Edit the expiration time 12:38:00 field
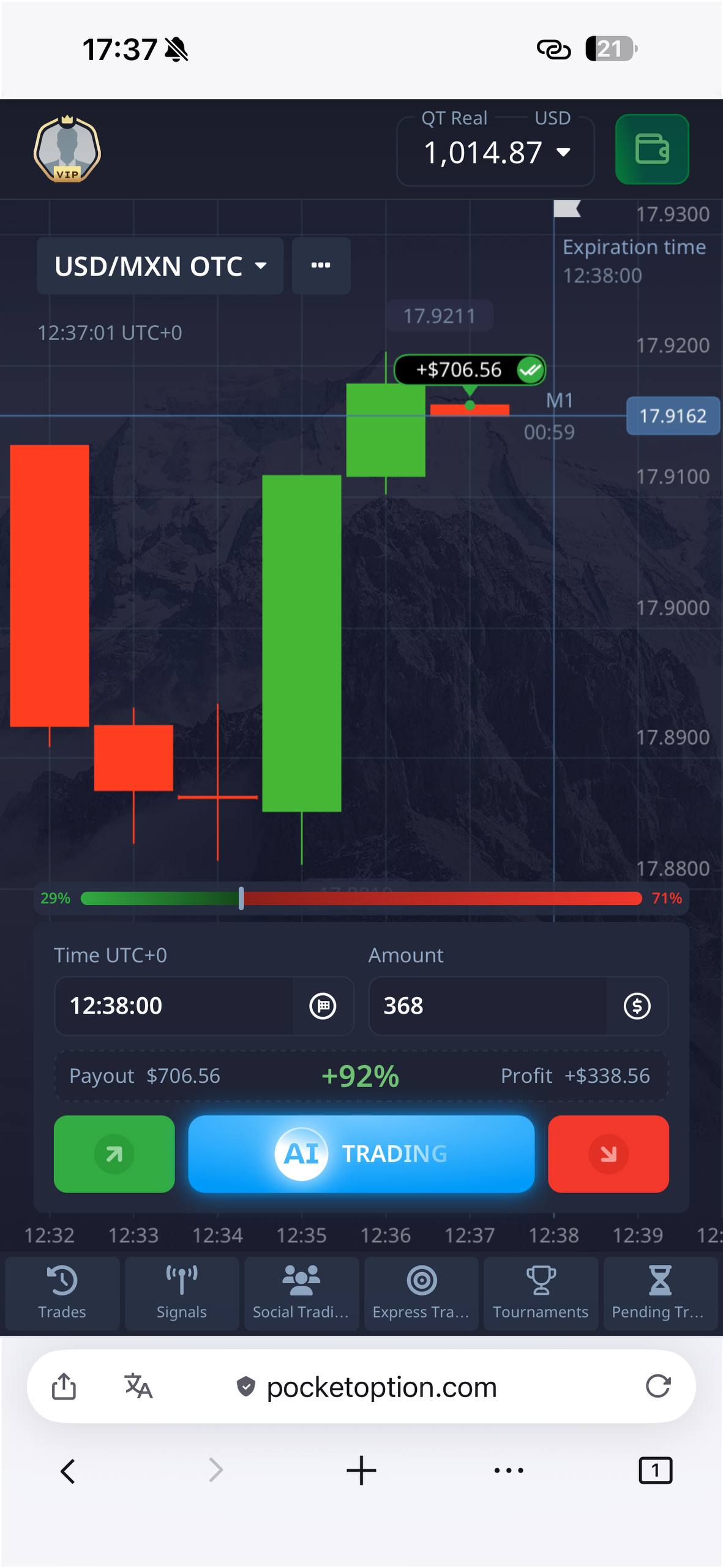This screenshot has width=723, height=1568. coord(174,1006)
